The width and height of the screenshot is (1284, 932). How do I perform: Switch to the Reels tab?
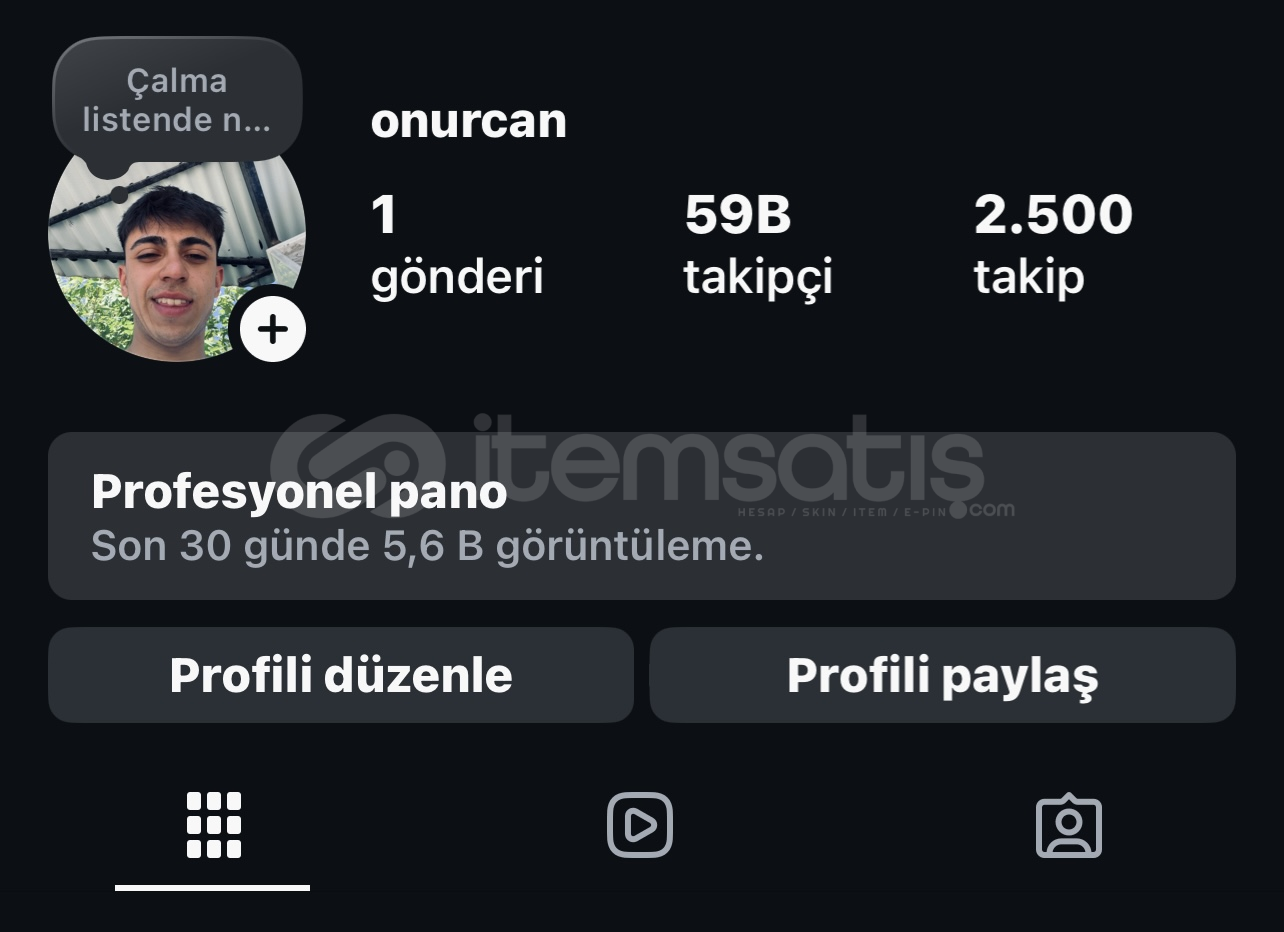pos(640,826)
